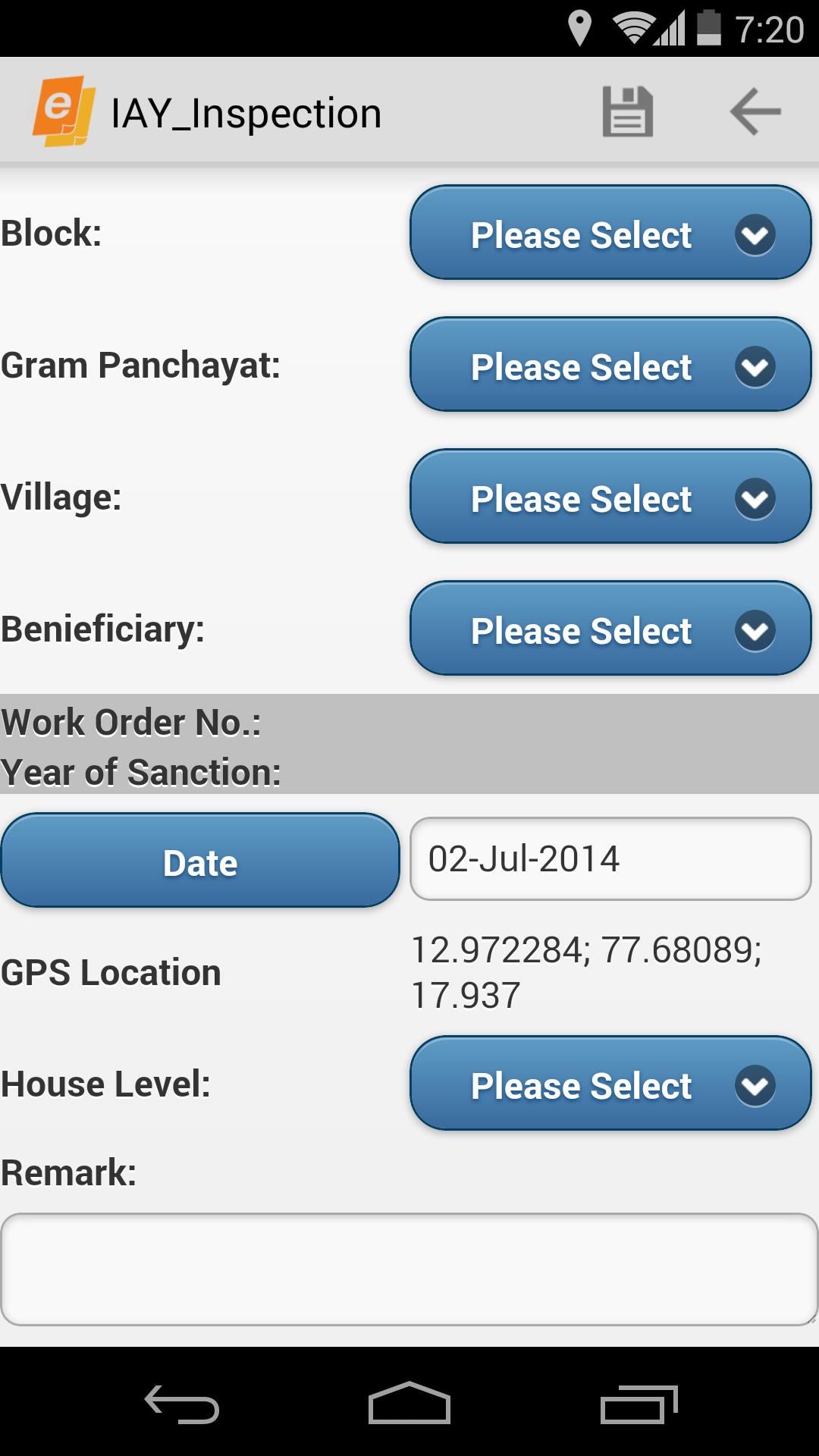
Task: Tap the Date button
Action: click(200, 861)
